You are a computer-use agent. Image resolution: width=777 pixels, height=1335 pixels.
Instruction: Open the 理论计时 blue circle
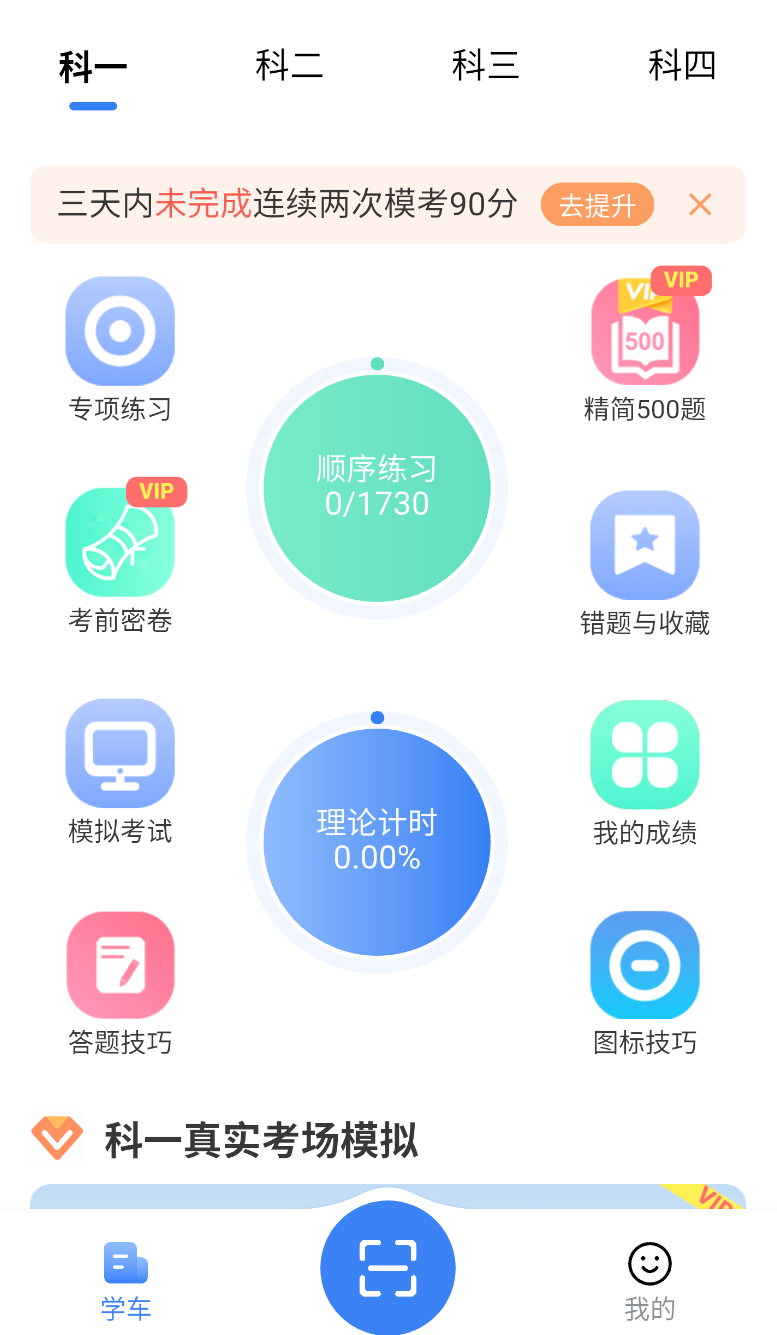[x=377, y=842]
